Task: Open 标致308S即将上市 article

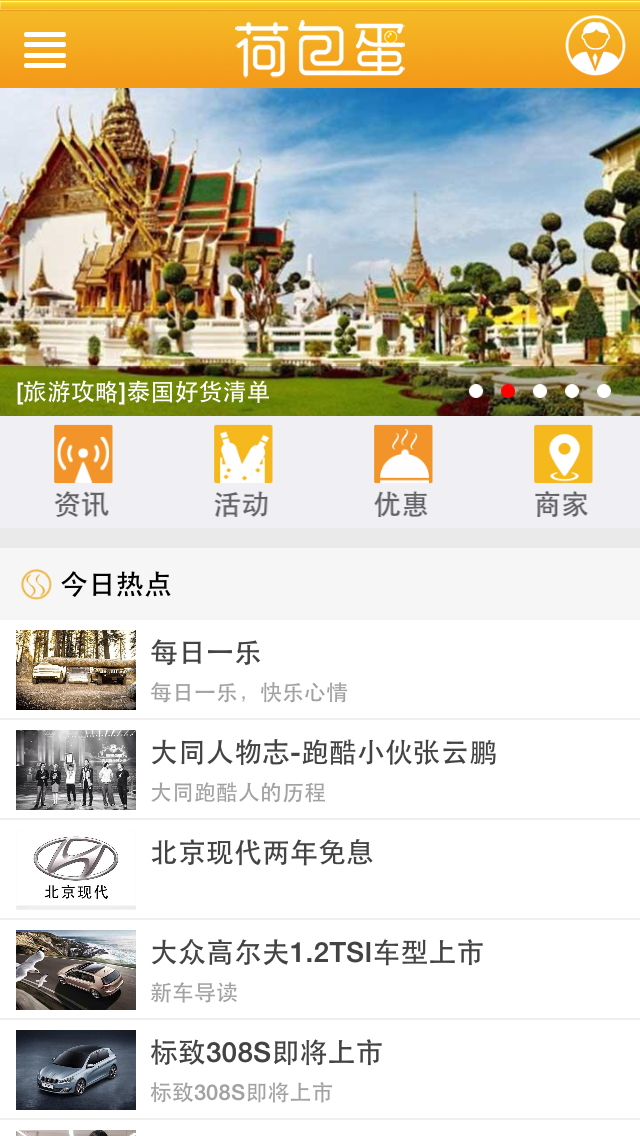Action: point(320,1070)
